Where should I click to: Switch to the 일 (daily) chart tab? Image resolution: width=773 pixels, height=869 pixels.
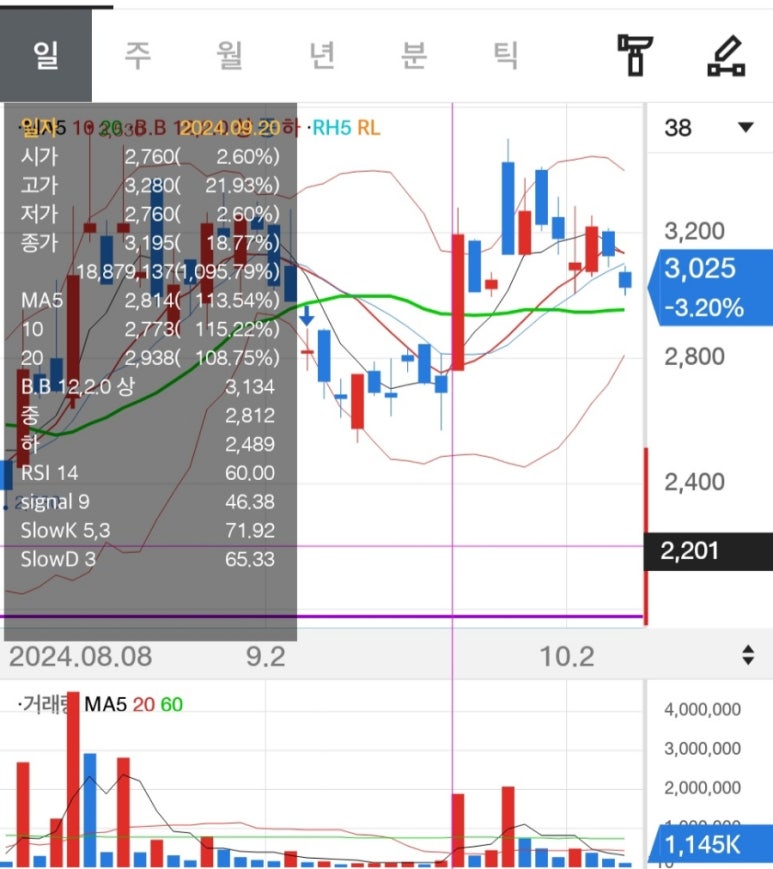pos(46,55)
